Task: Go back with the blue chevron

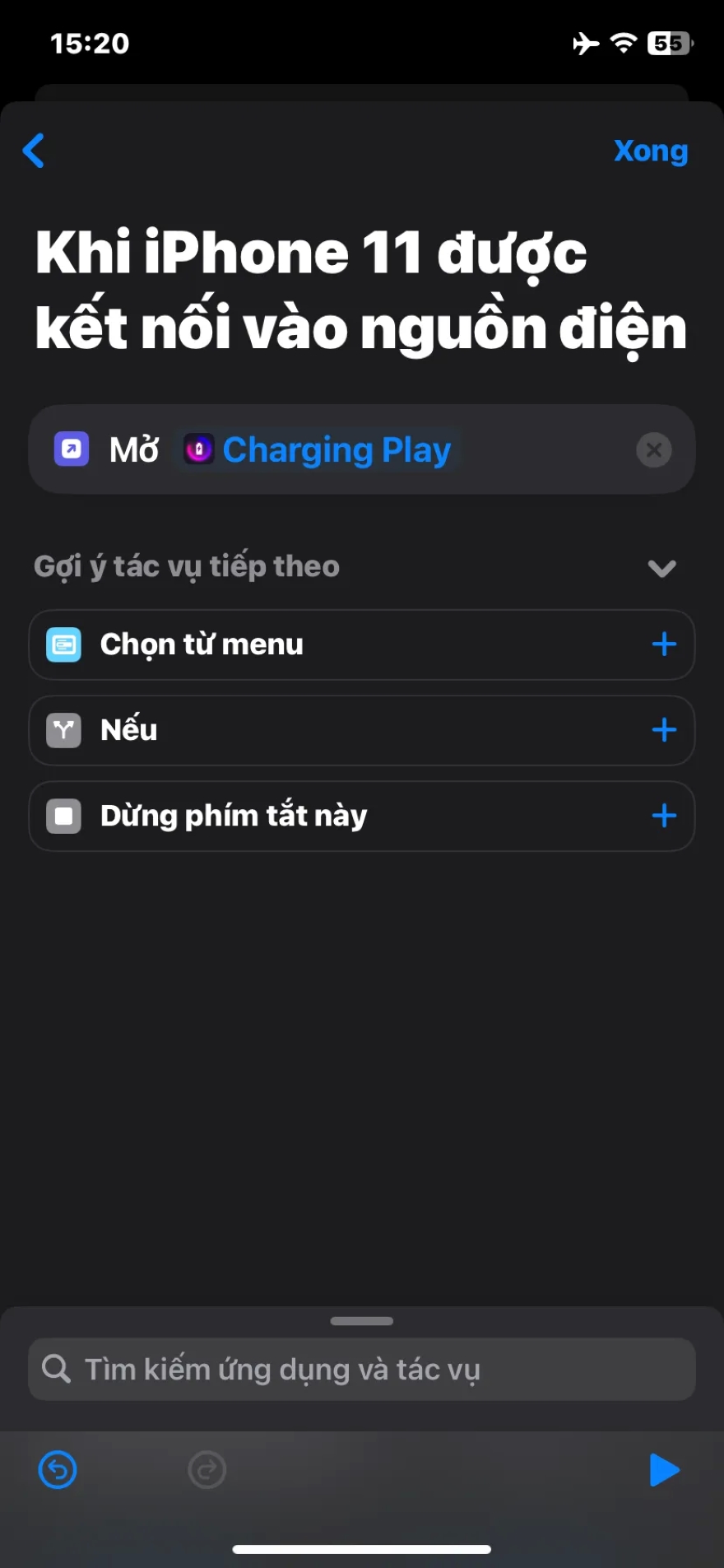Action: click(34, 151)
